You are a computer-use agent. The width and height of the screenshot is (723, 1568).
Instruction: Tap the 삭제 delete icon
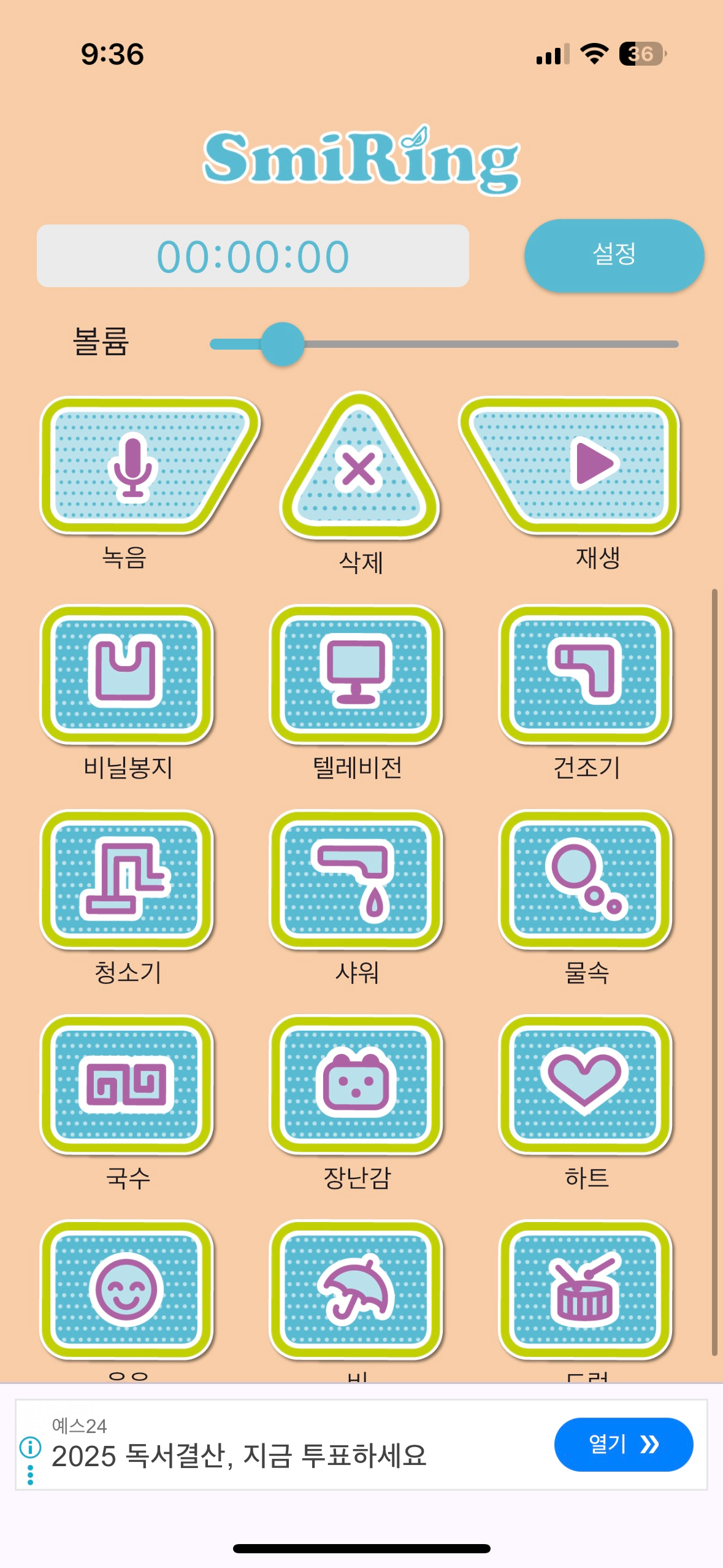[x=361, y=469]
